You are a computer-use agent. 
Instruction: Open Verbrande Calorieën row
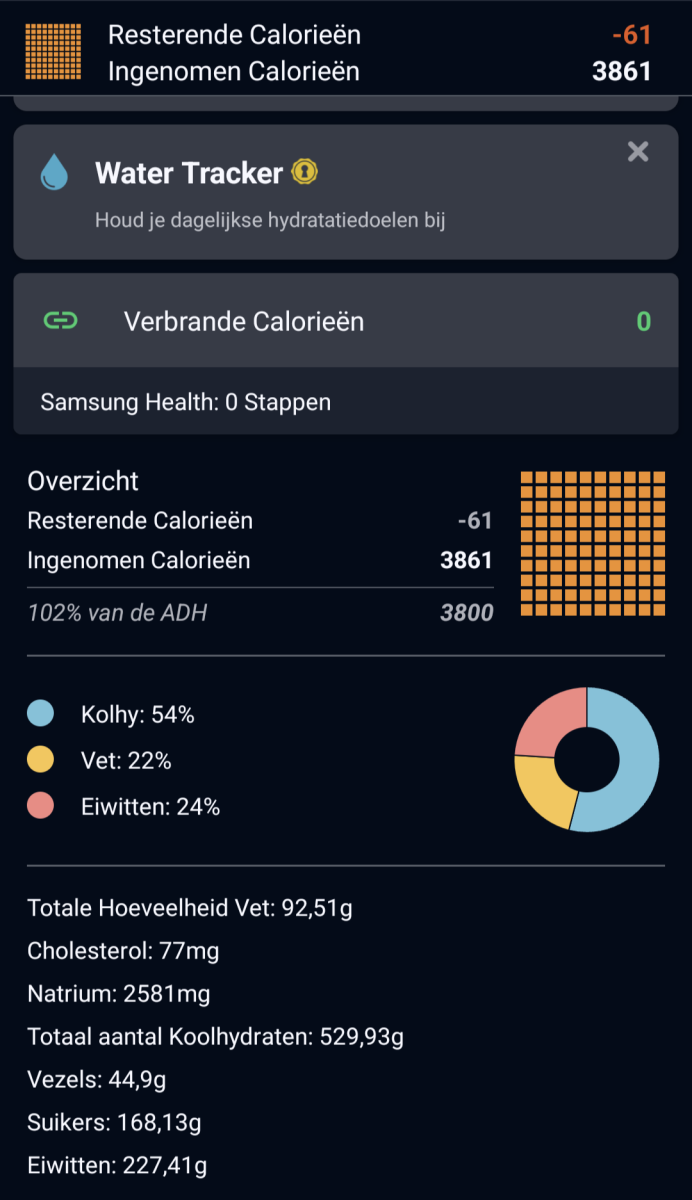click(x=345, y=321)
